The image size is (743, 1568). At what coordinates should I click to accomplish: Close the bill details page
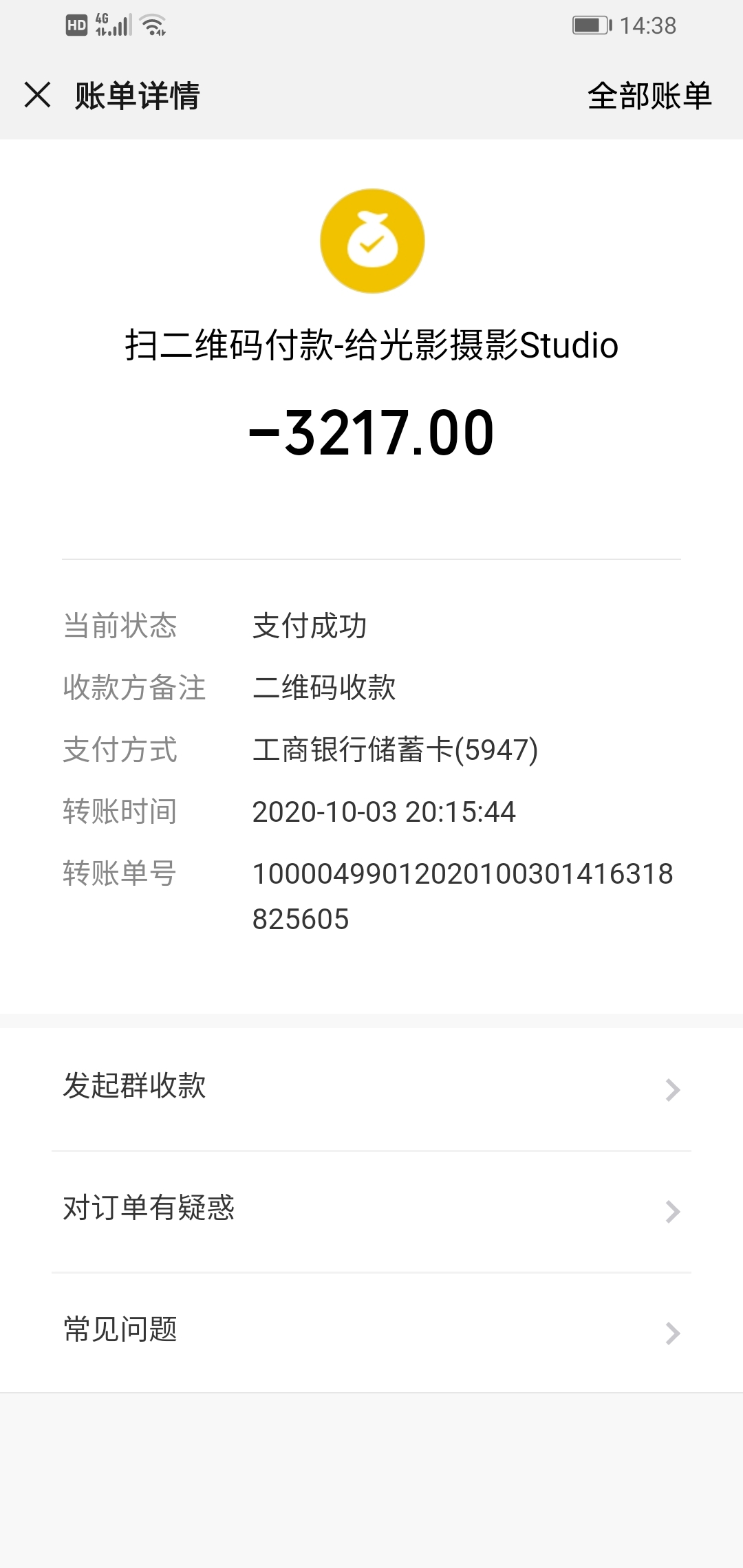click(x=37, y=95)
